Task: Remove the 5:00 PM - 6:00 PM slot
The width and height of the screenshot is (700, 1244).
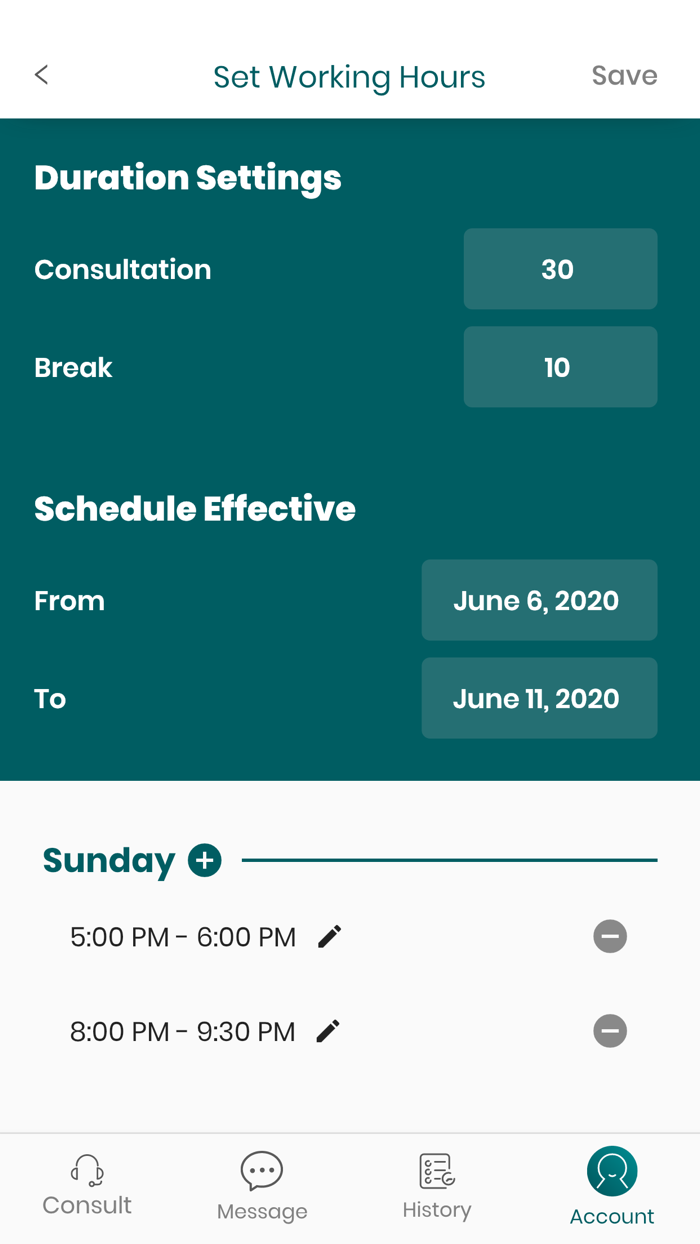Action: (610, 937)
